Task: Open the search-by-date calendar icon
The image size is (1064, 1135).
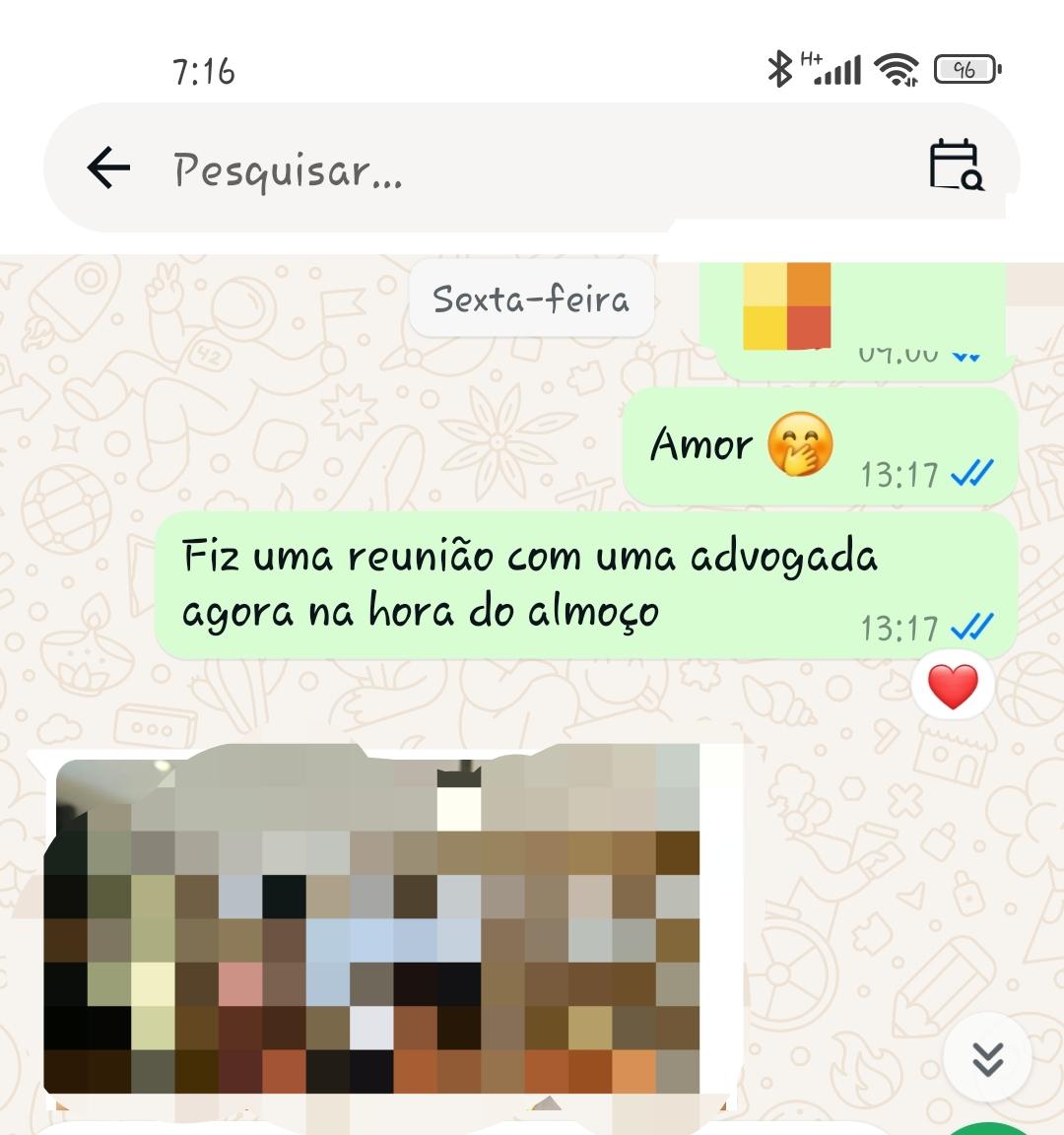Action: (x=956, y=166)
